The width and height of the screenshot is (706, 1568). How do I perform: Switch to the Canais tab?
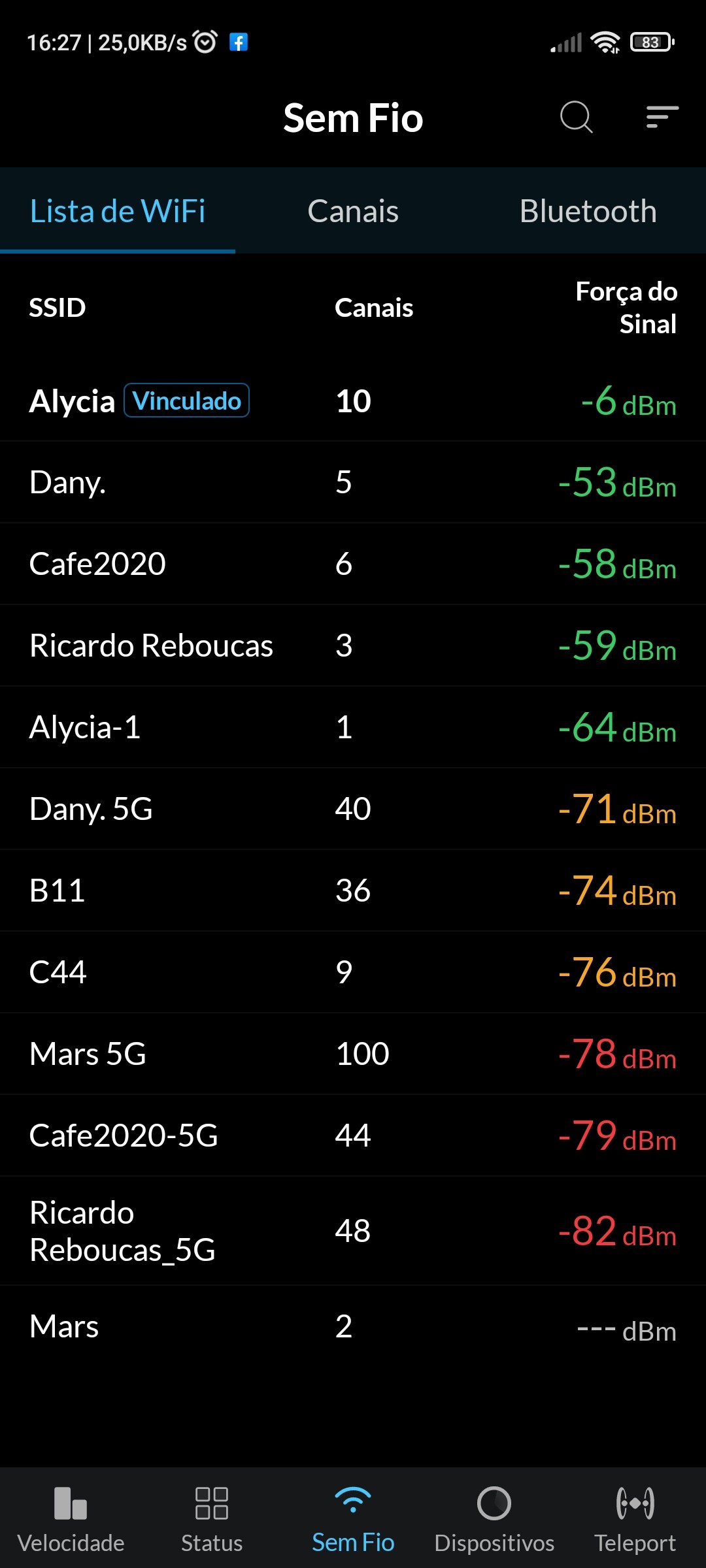click(353, 211)
